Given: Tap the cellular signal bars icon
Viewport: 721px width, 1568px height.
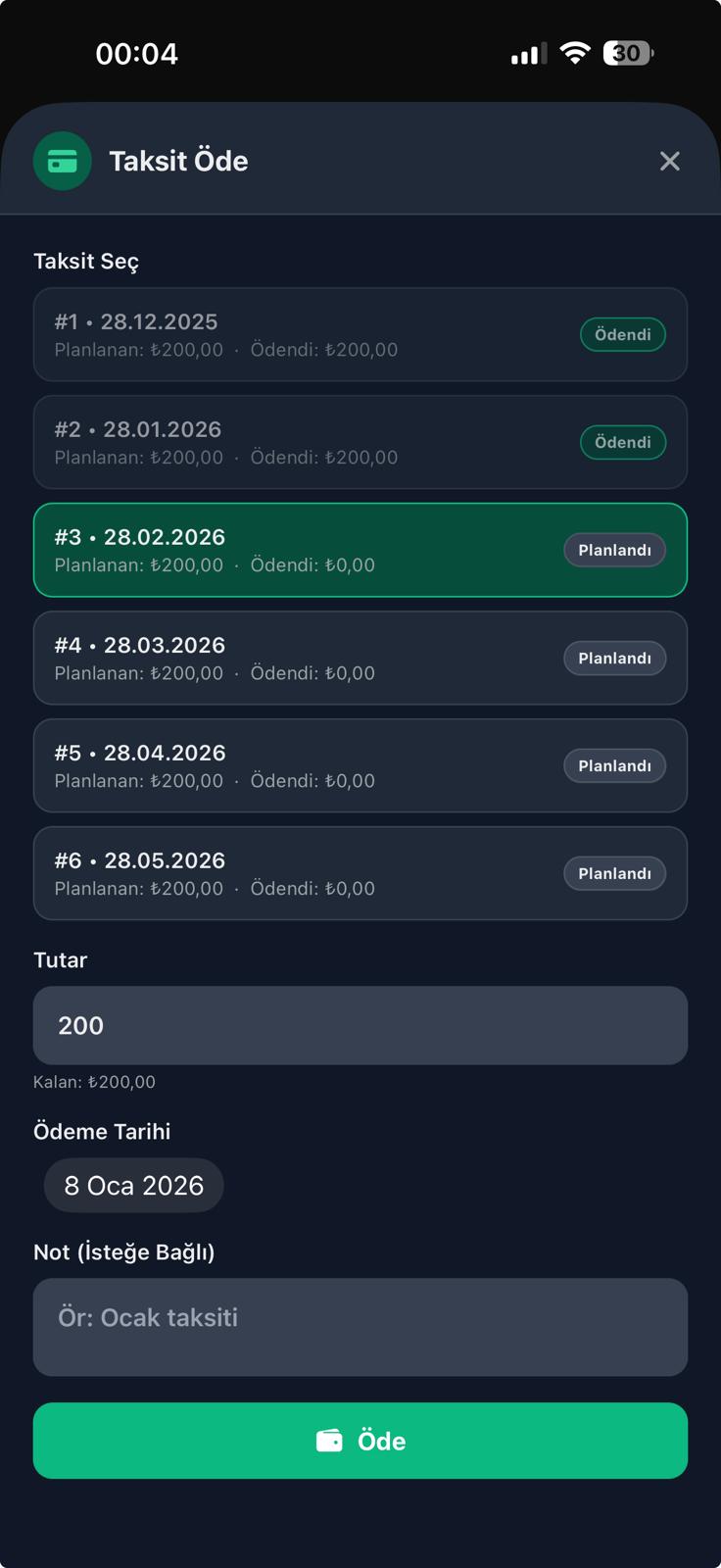Looking at the screenshot, I should pos(527,54).
